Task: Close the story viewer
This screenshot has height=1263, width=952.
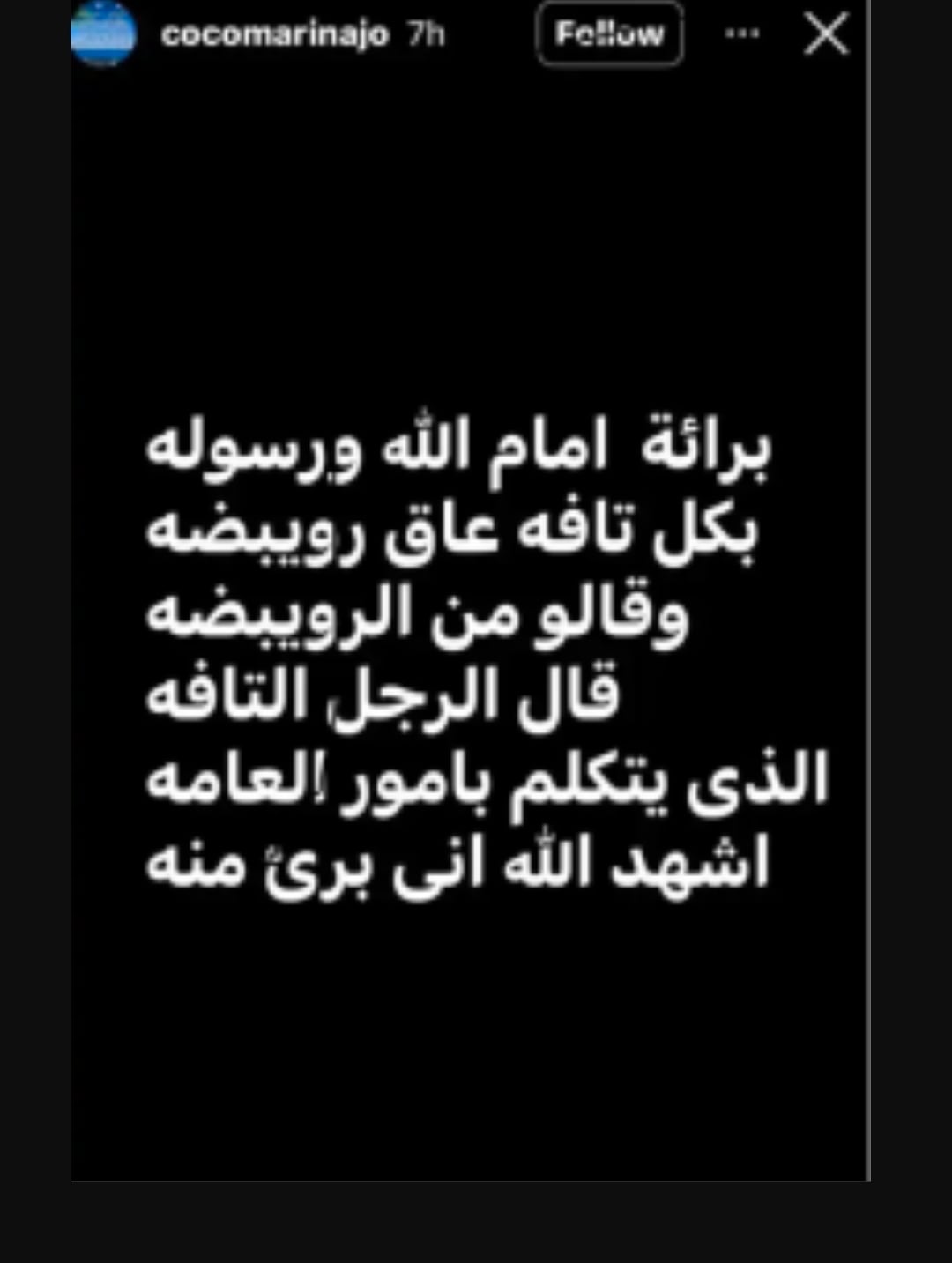Action: [x=826, y=35]
